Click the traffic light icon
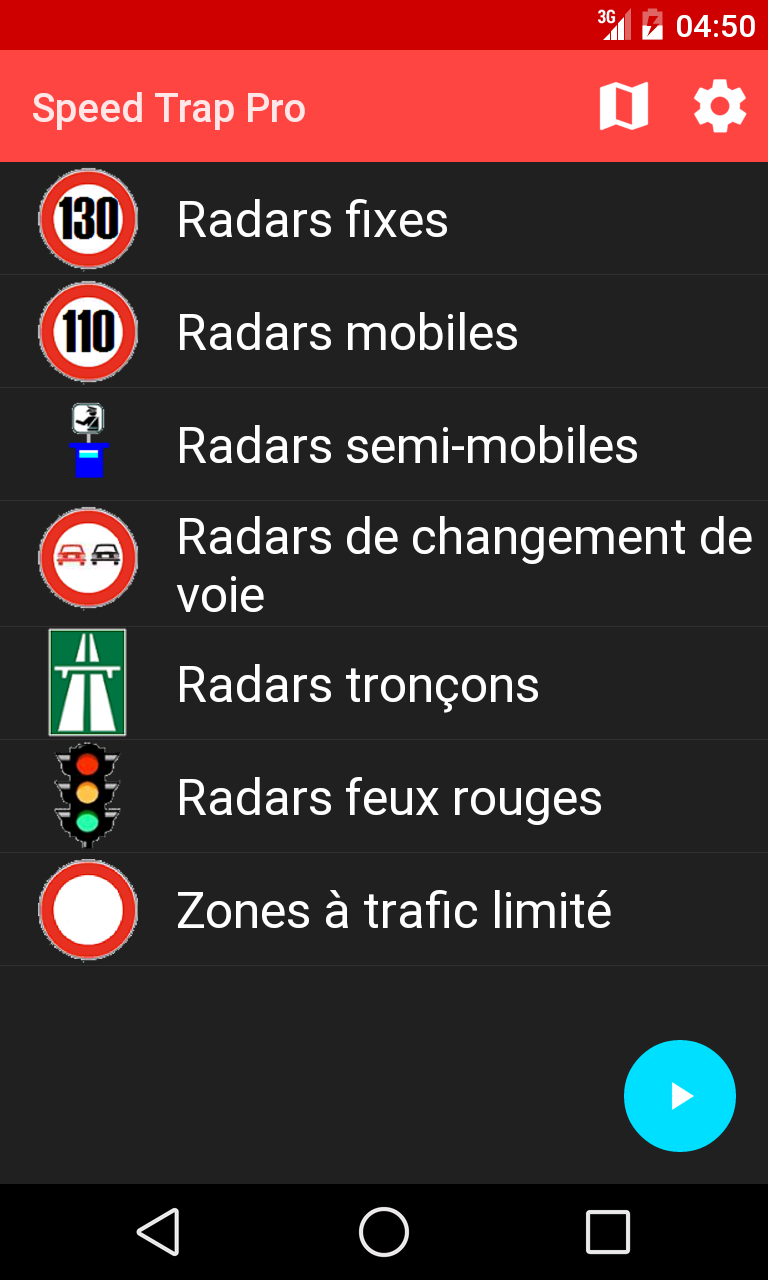This screenshot has height=1280, width=768. click(x=88, y=795)
